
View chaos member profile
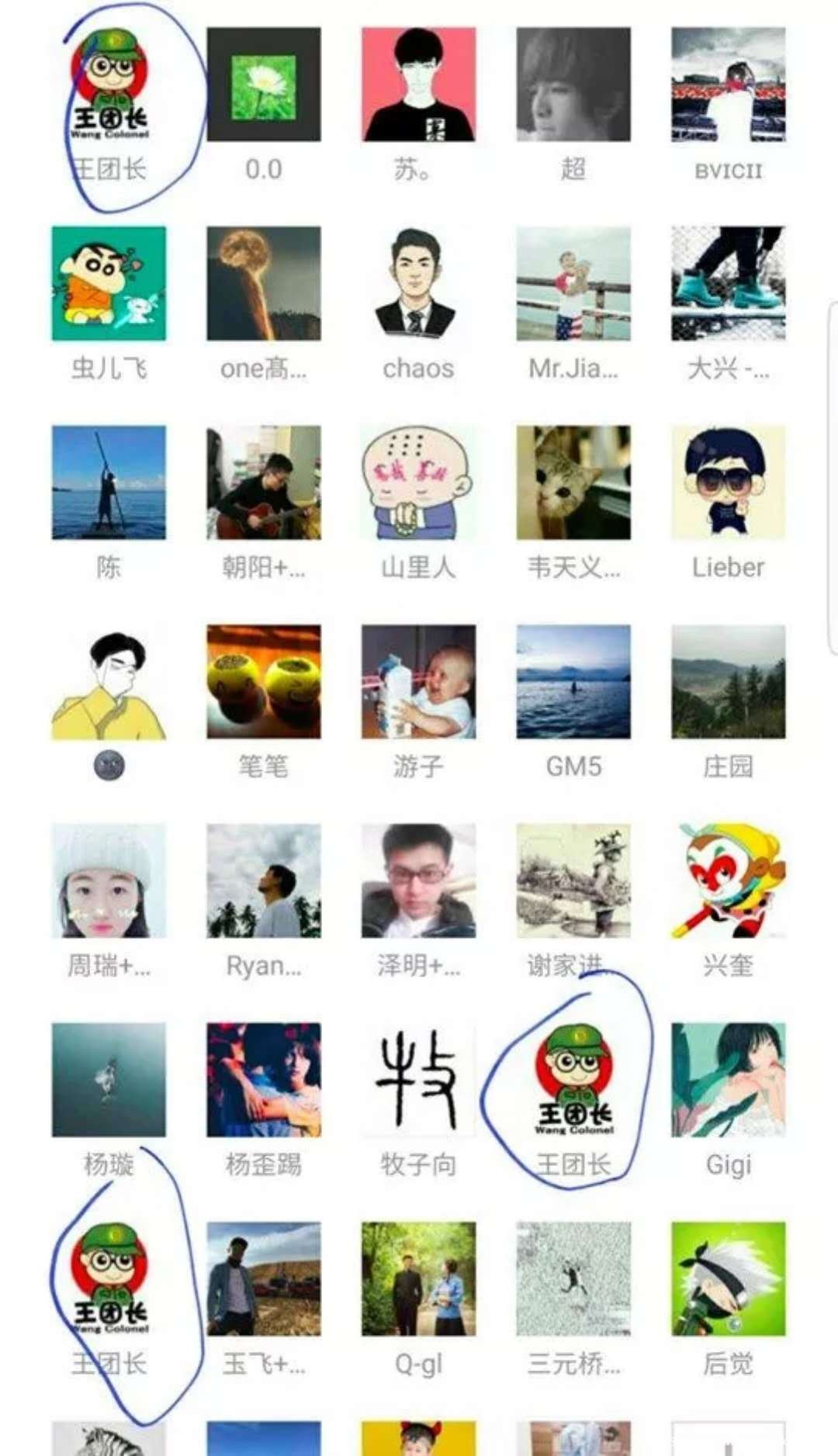pos(418,284)
